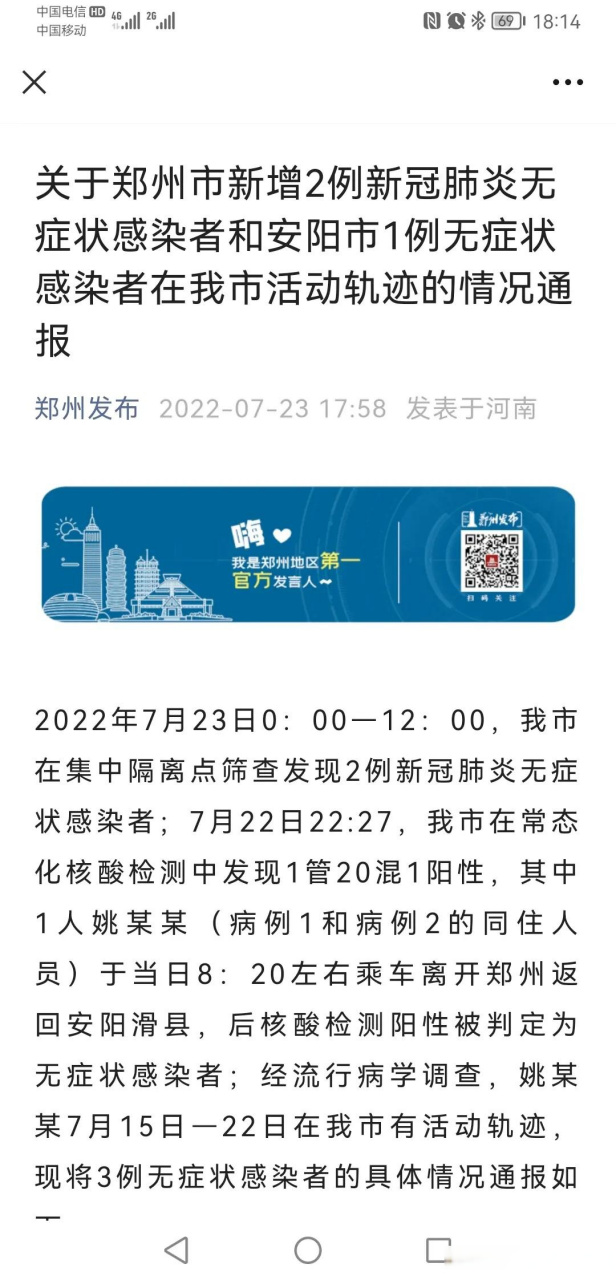Open the three-dot overflow menu
This screenshot has height=1280, width=616.
(568, 82)
